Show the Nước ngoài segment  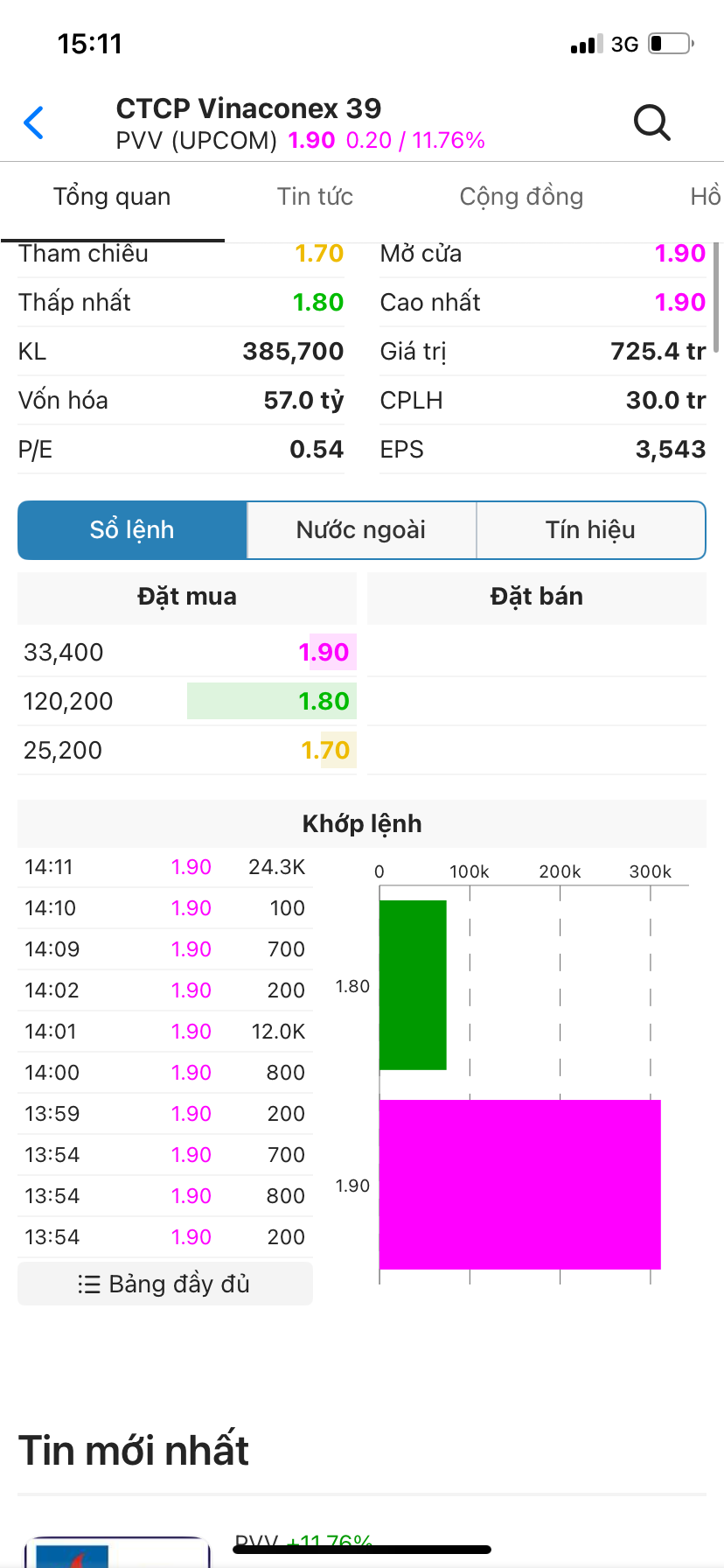tap(361, 530)
